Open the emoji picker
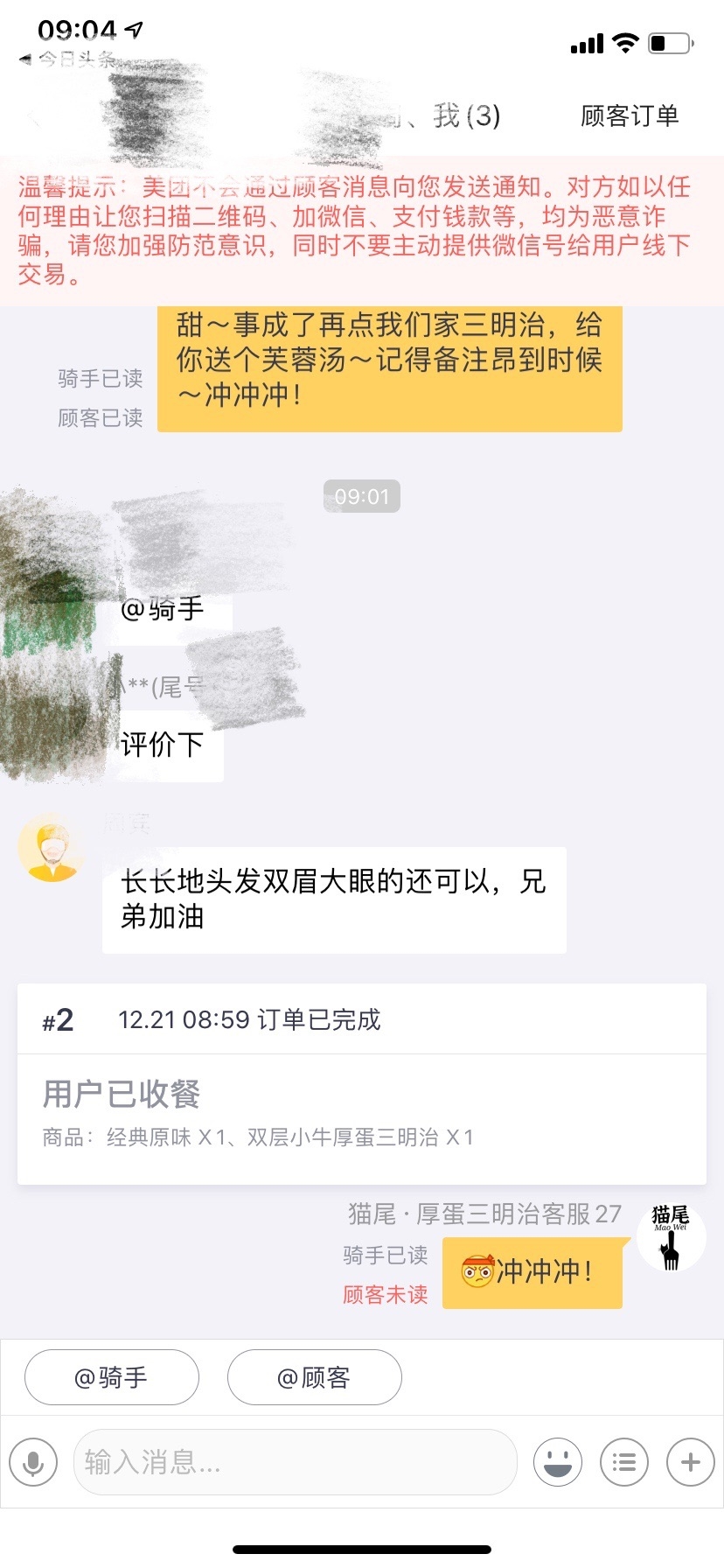724x1568 pixels. tap(558, 1461)
